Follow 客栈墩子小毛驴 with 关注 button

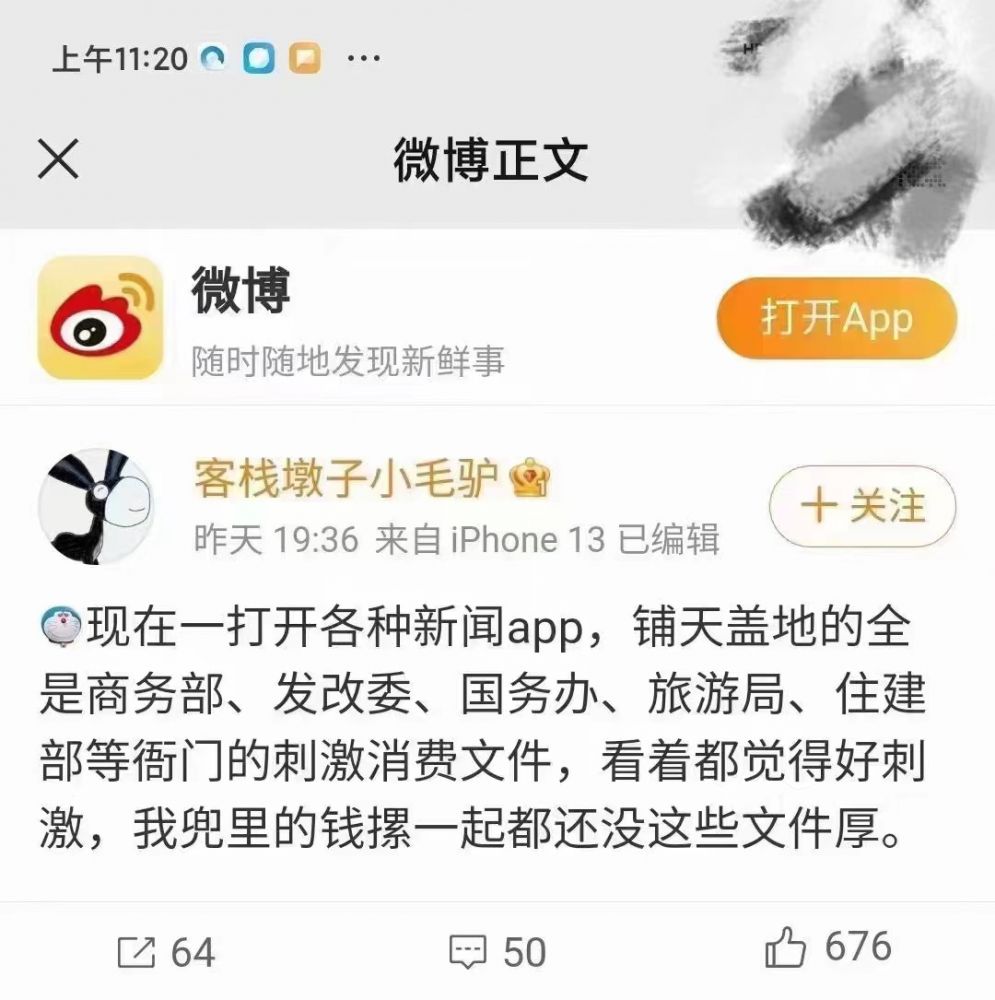862,506
